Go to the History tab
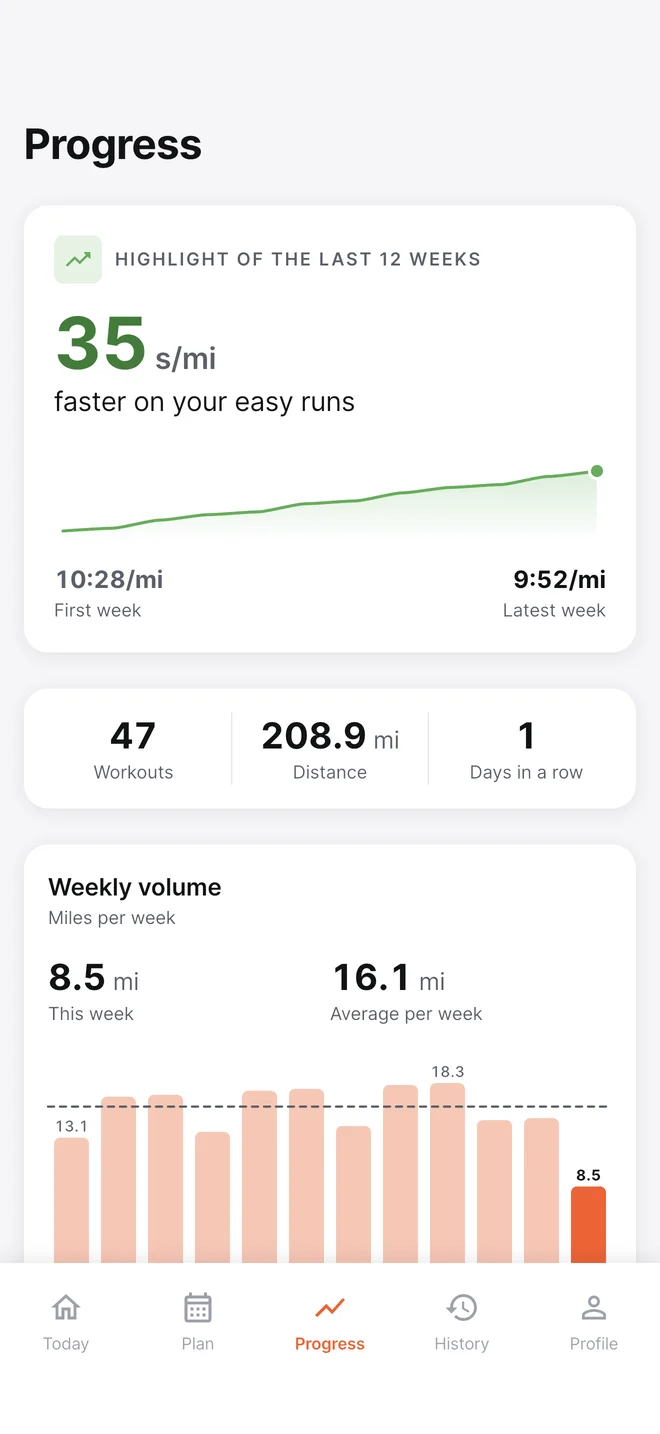The width and height of the screenshot is (660, 1434). pos(462,1322)
